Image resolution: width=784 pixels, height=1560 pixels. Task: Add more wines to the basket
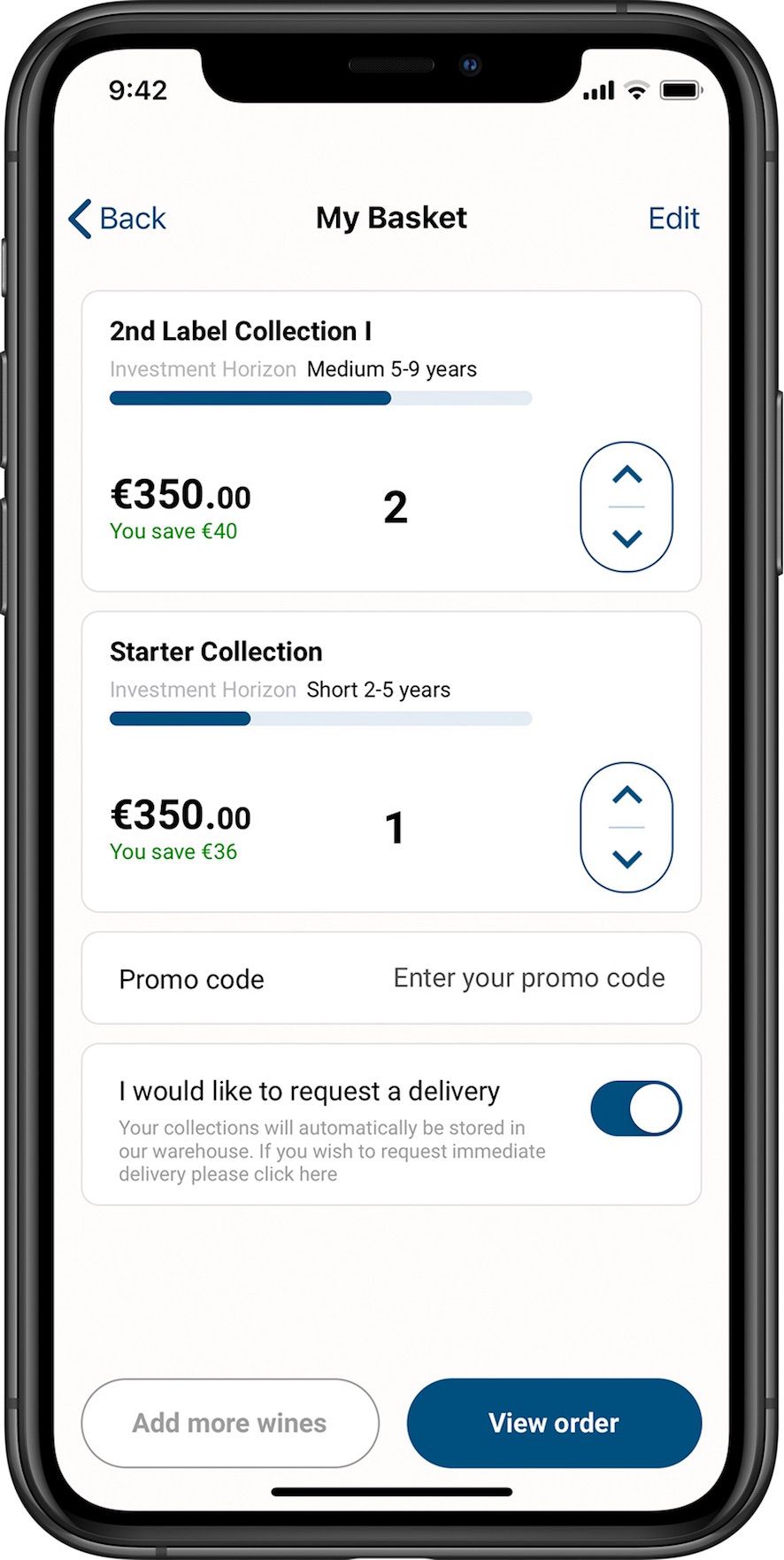click(x=230, y=1423)
